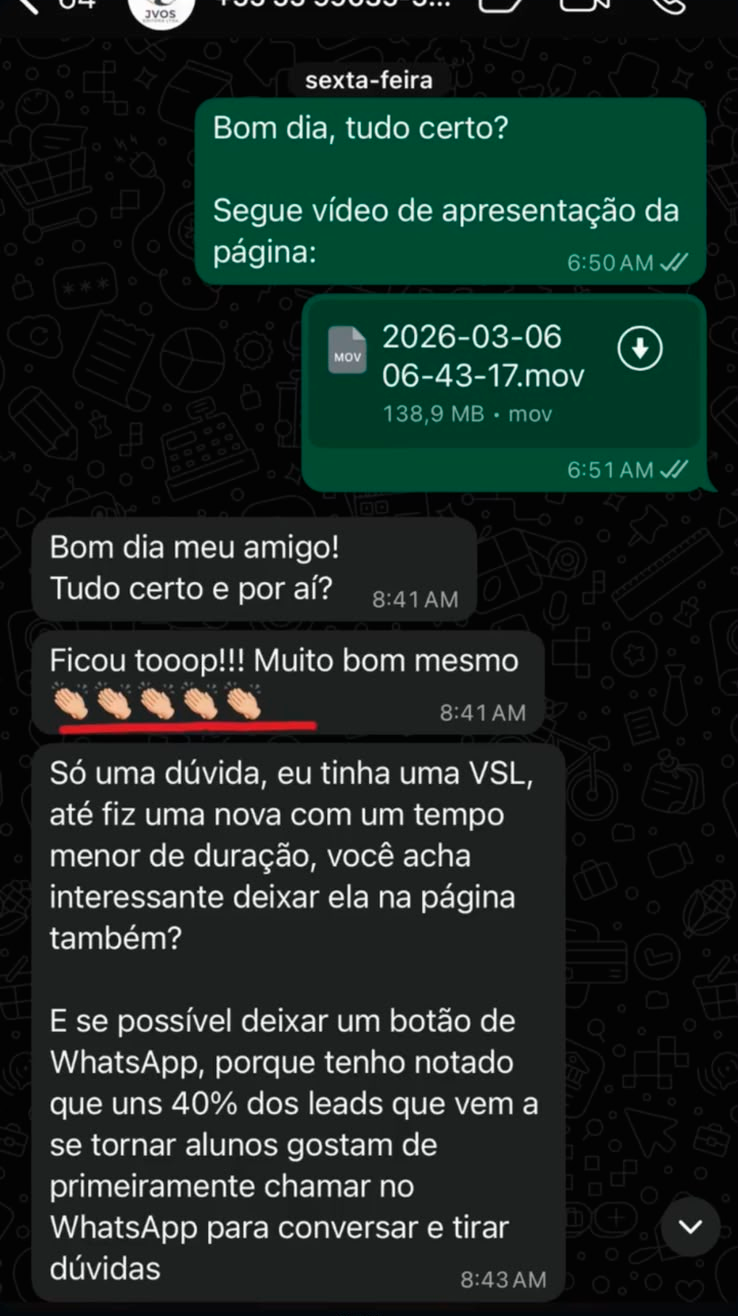Download the 2026-03-06 06-43-17.mov file

tap(641, 347)
